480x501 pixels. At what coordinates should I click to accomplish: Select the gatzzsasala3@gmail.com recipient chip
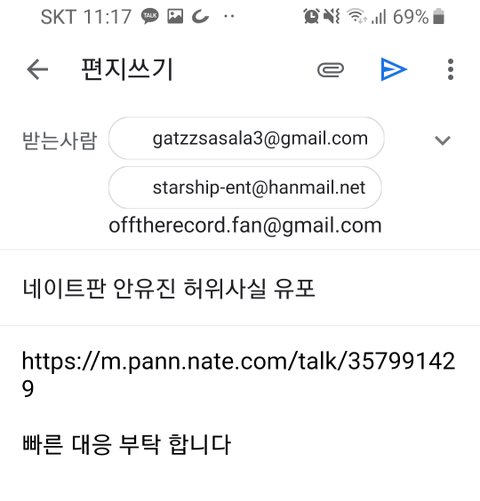tap(246, 138)
